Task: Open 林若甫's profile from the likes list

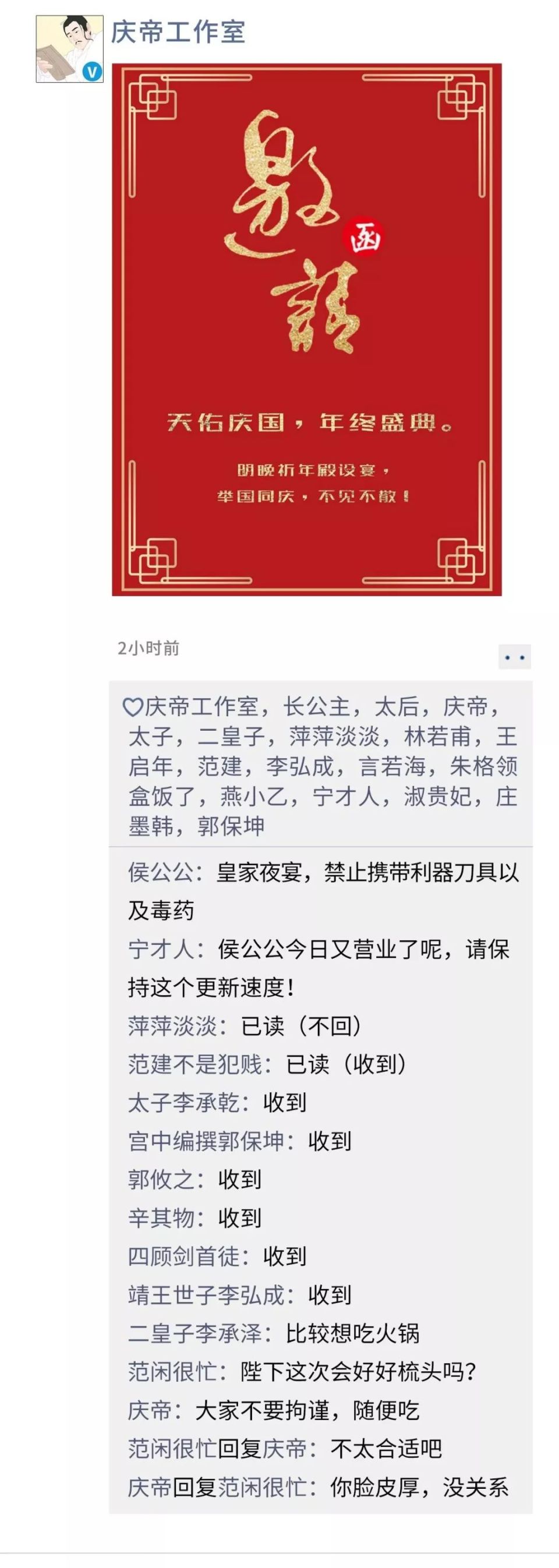Action: click(438, 737)
